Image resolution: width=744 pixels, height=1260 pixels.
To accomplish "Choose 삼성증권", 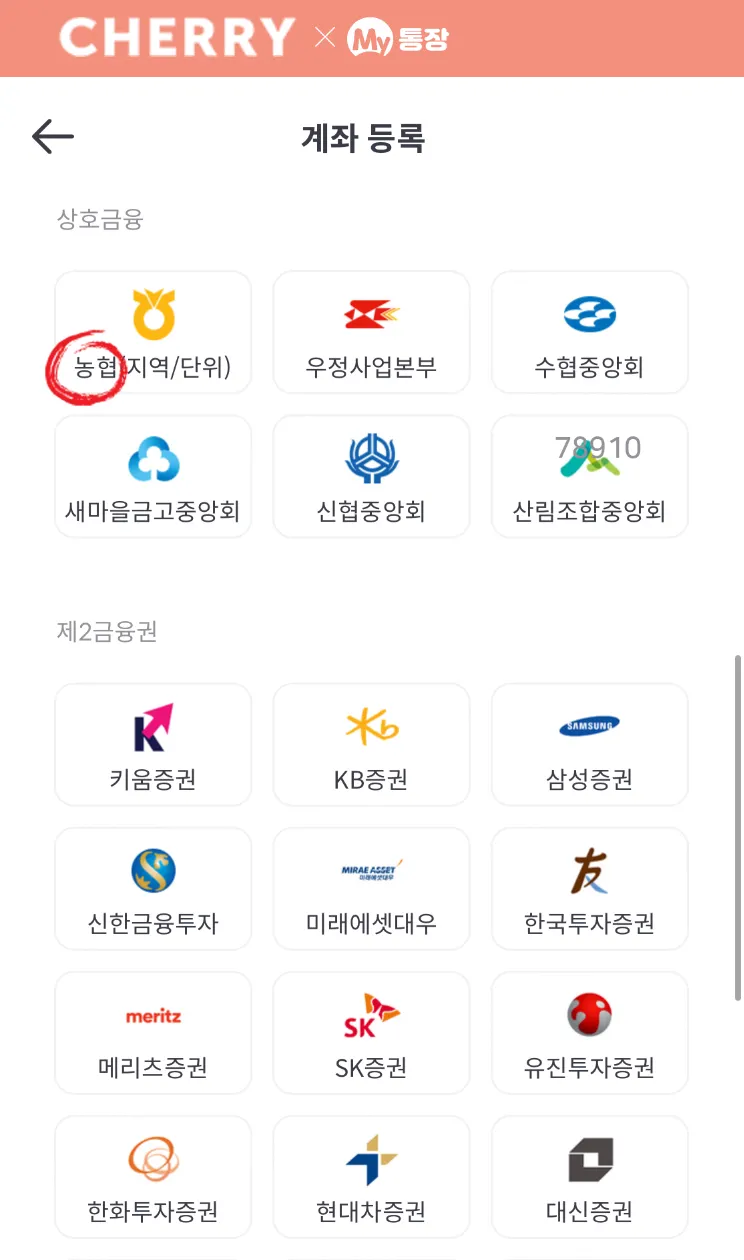I will (589, 745).
